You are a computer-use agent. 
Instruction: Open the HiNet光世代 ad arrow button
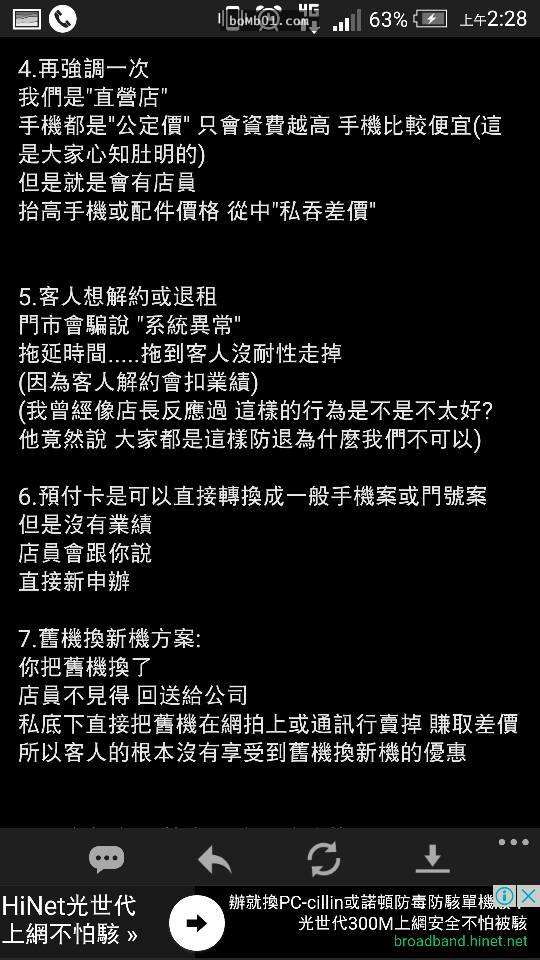[x=197, y=923]
